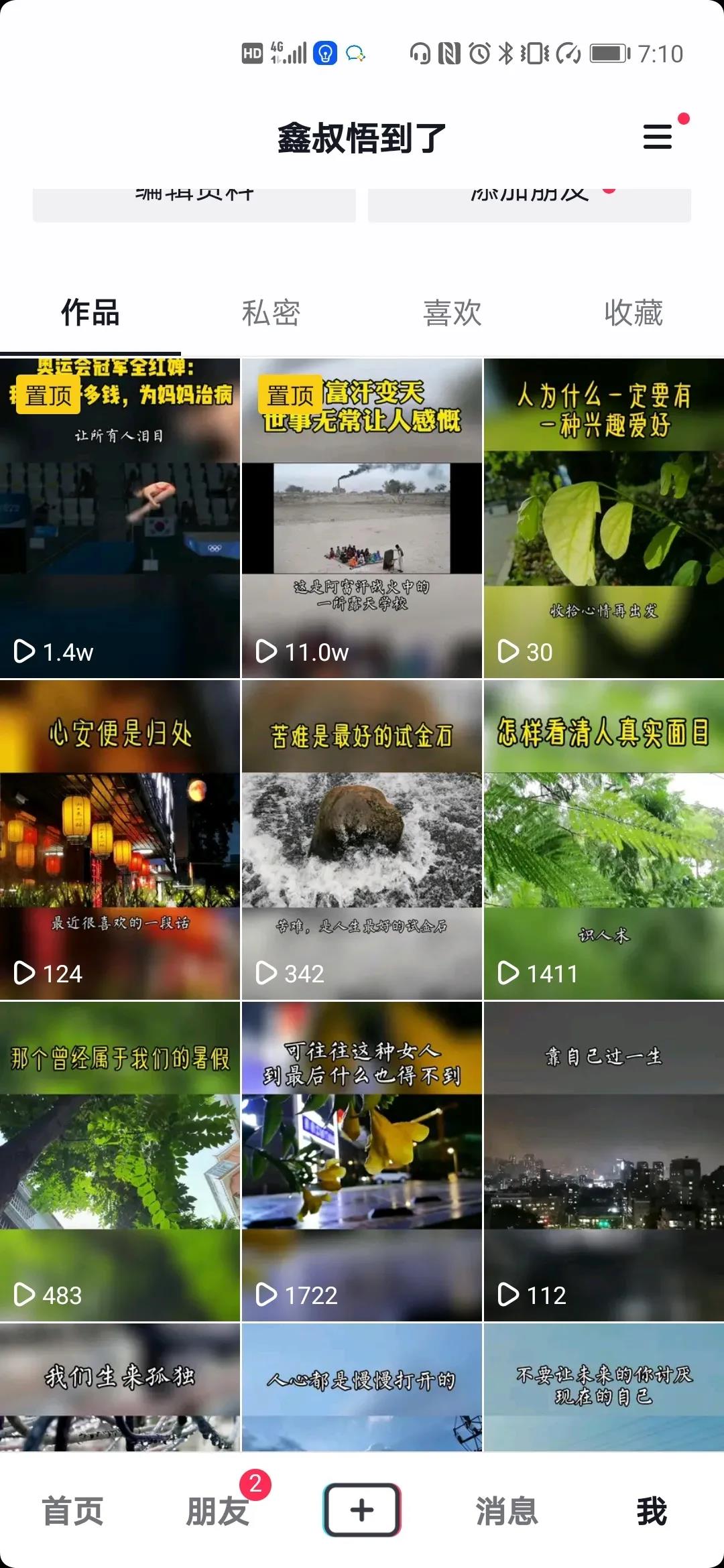
Task: Open the 朋友 tab with 2 notifications
Action: pos(217,1511)
